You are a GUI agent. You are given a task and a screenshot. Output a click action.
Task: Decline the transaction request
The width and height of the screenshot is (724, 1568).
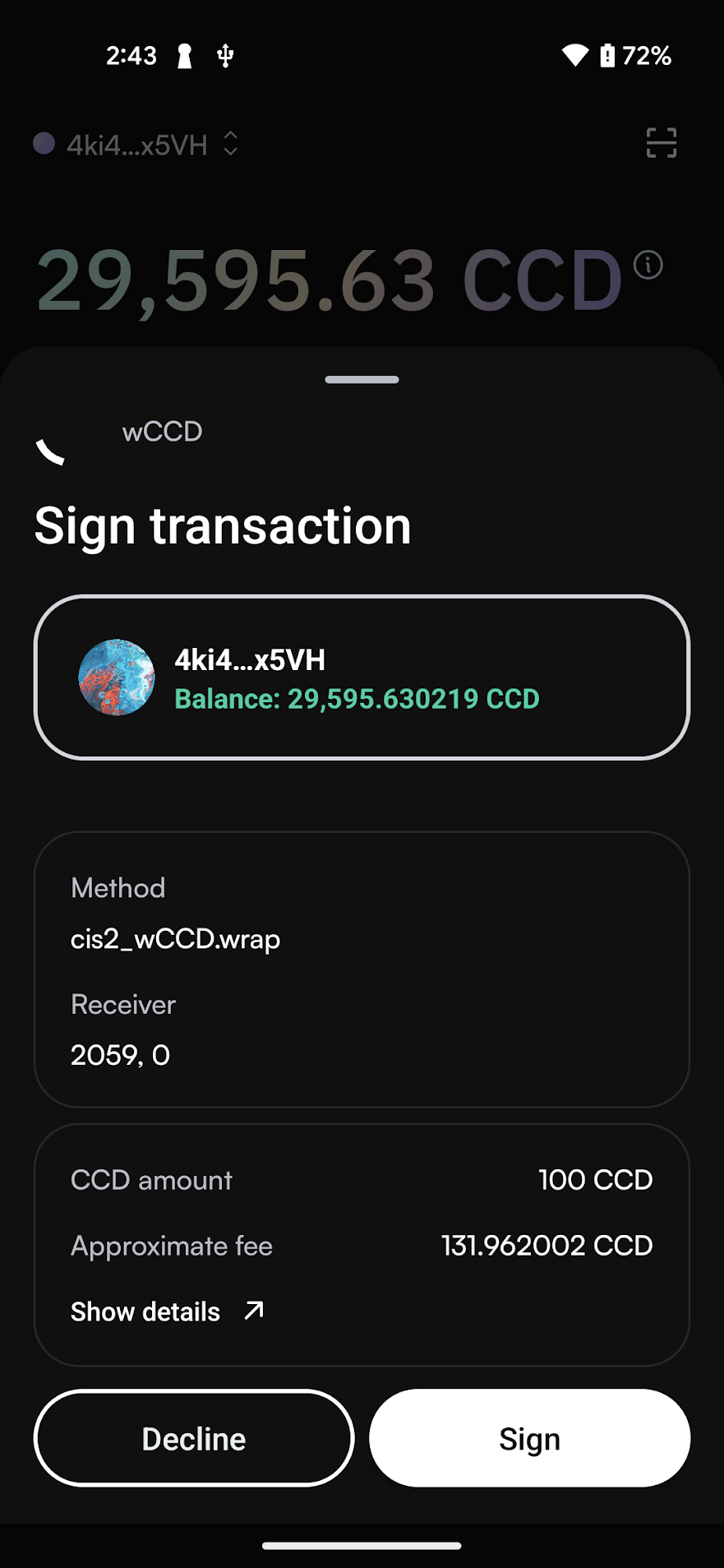pyautogui.click(x=194, y=1438)
